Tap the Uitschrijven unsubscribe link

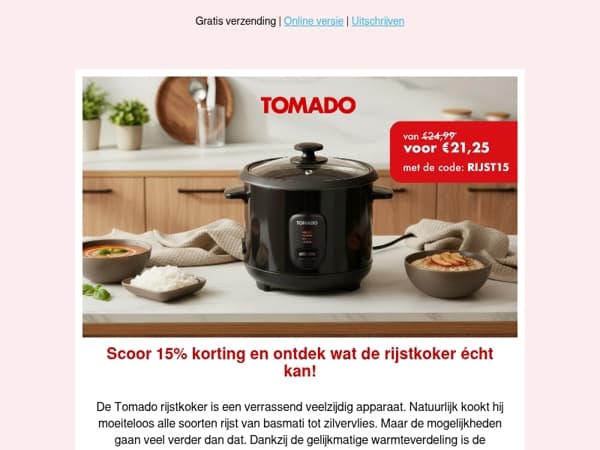[x=378, y=21]
